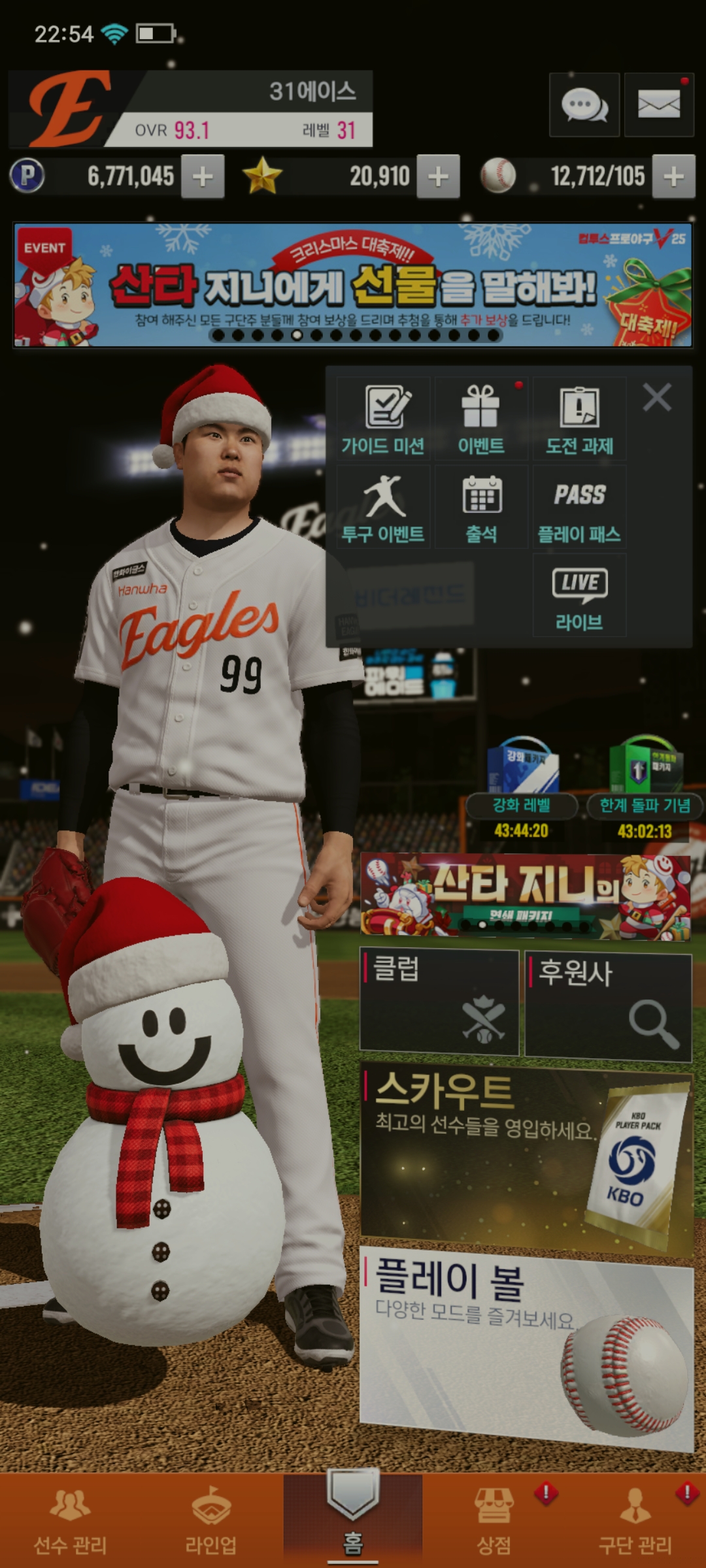Image resolution: width=706 pixels, height=1568 pixels.
Task: Open the 산타 지니 Christmas event banner
Action: (x=353, y=285)
